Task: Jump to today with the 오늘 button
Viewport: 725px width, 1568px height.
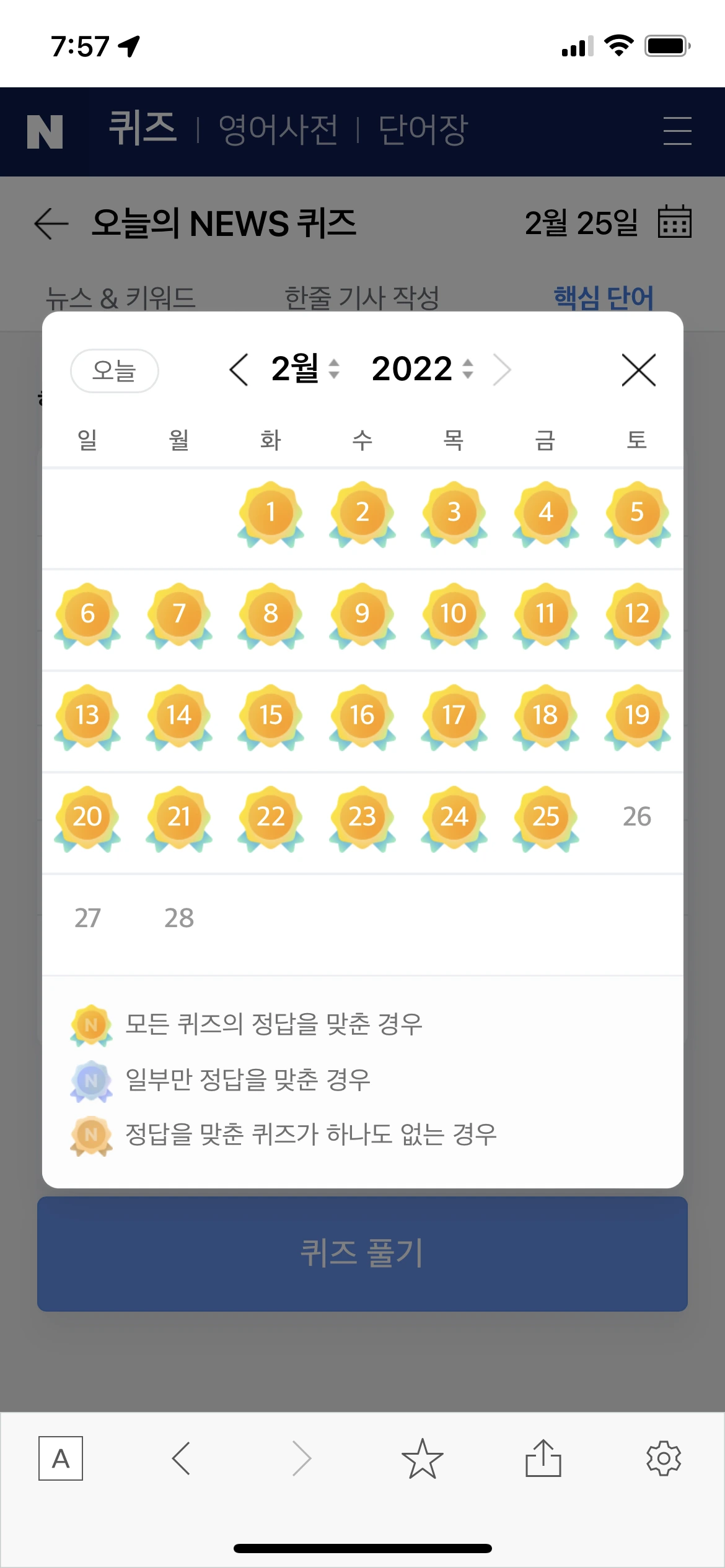Action: coord(115,371)
